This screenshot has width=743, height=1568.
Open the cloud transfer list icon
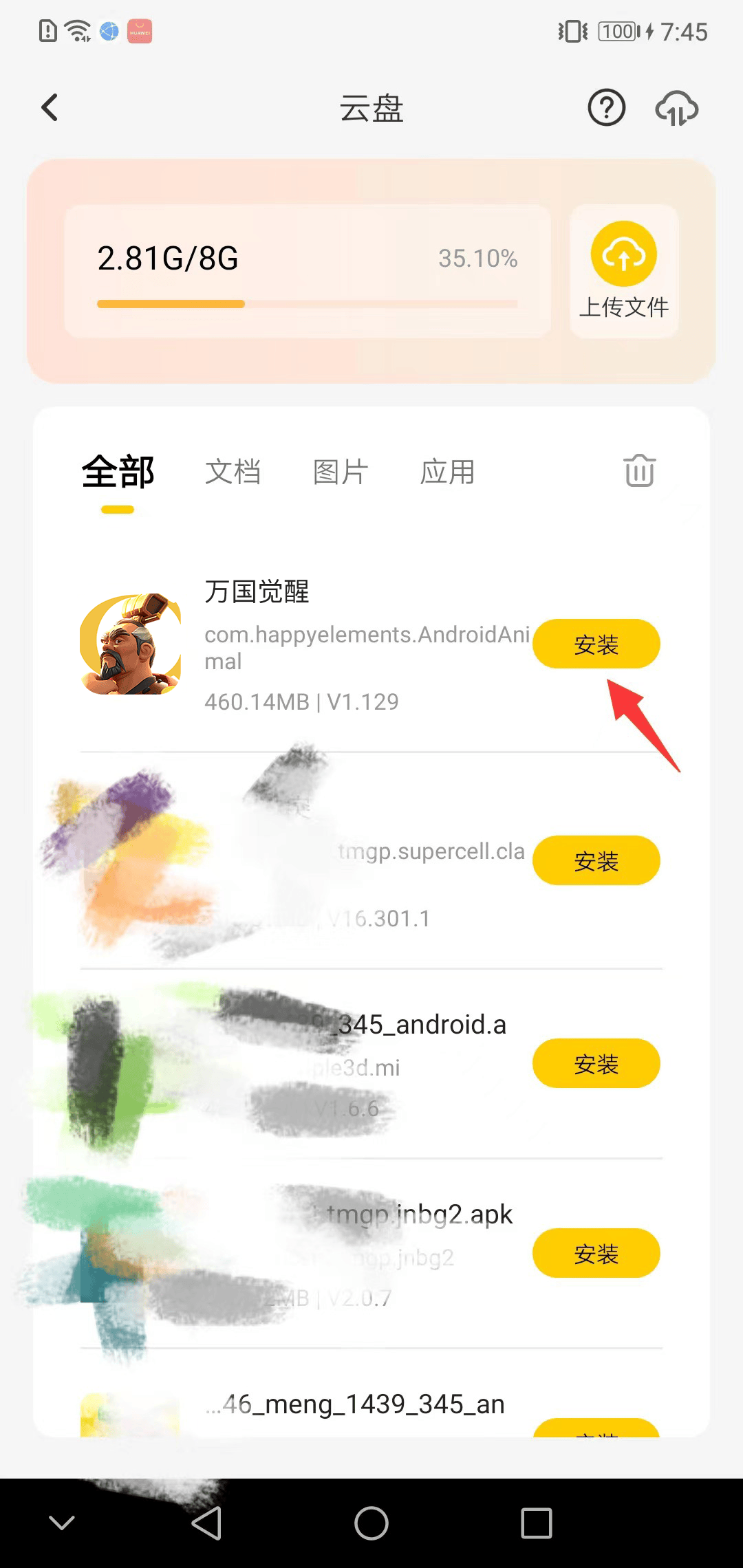677,108
